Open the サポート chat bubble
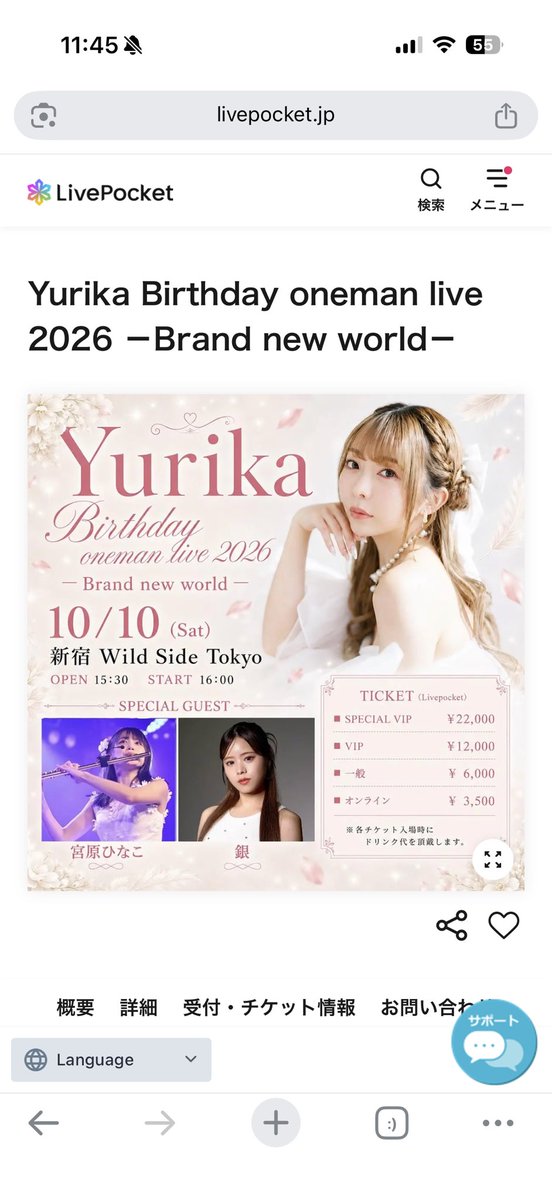The height and width of the screenshot is (1200, 552). click(x=494, y=1042)
